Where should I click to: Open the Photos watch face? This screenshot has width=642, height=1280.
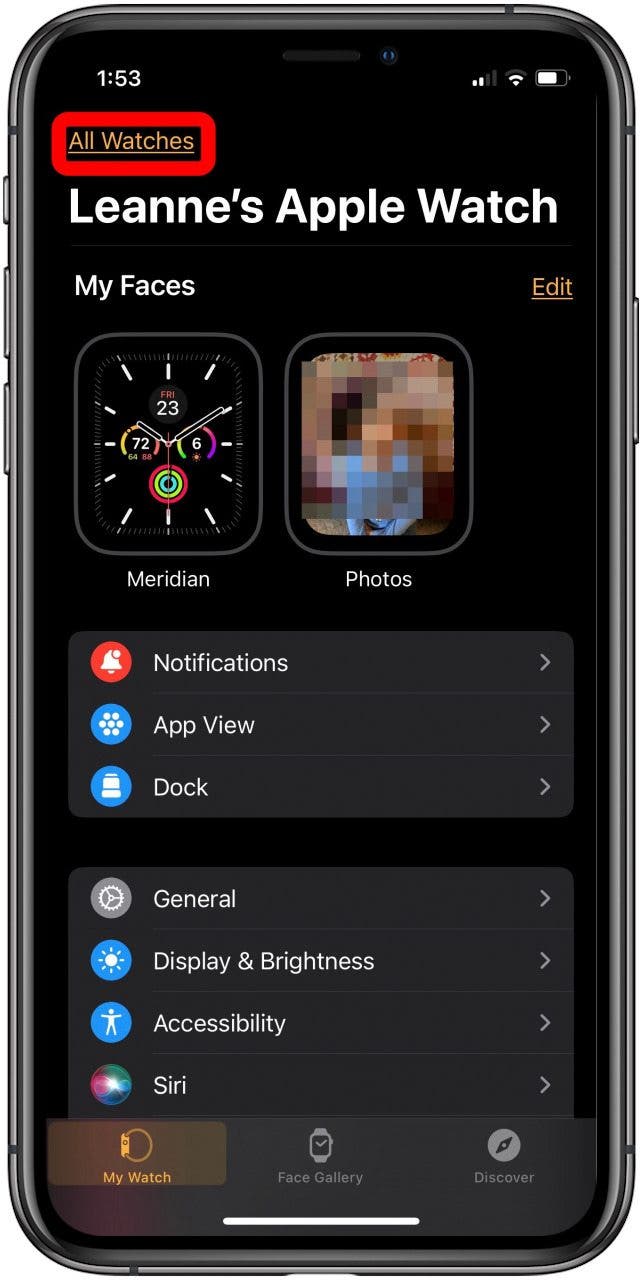[378, 445]
